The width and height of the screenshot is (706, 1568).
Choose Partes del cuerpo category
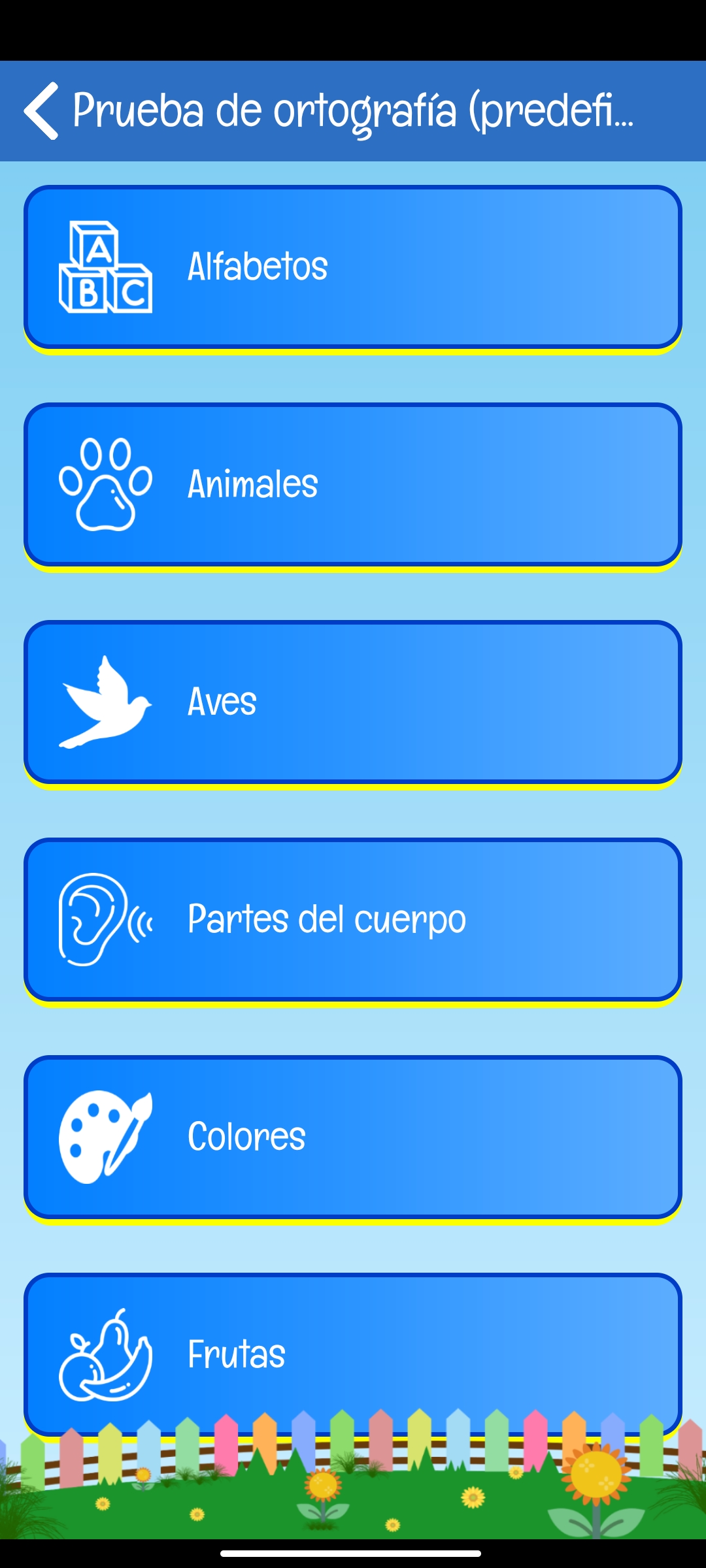point(353,919)
